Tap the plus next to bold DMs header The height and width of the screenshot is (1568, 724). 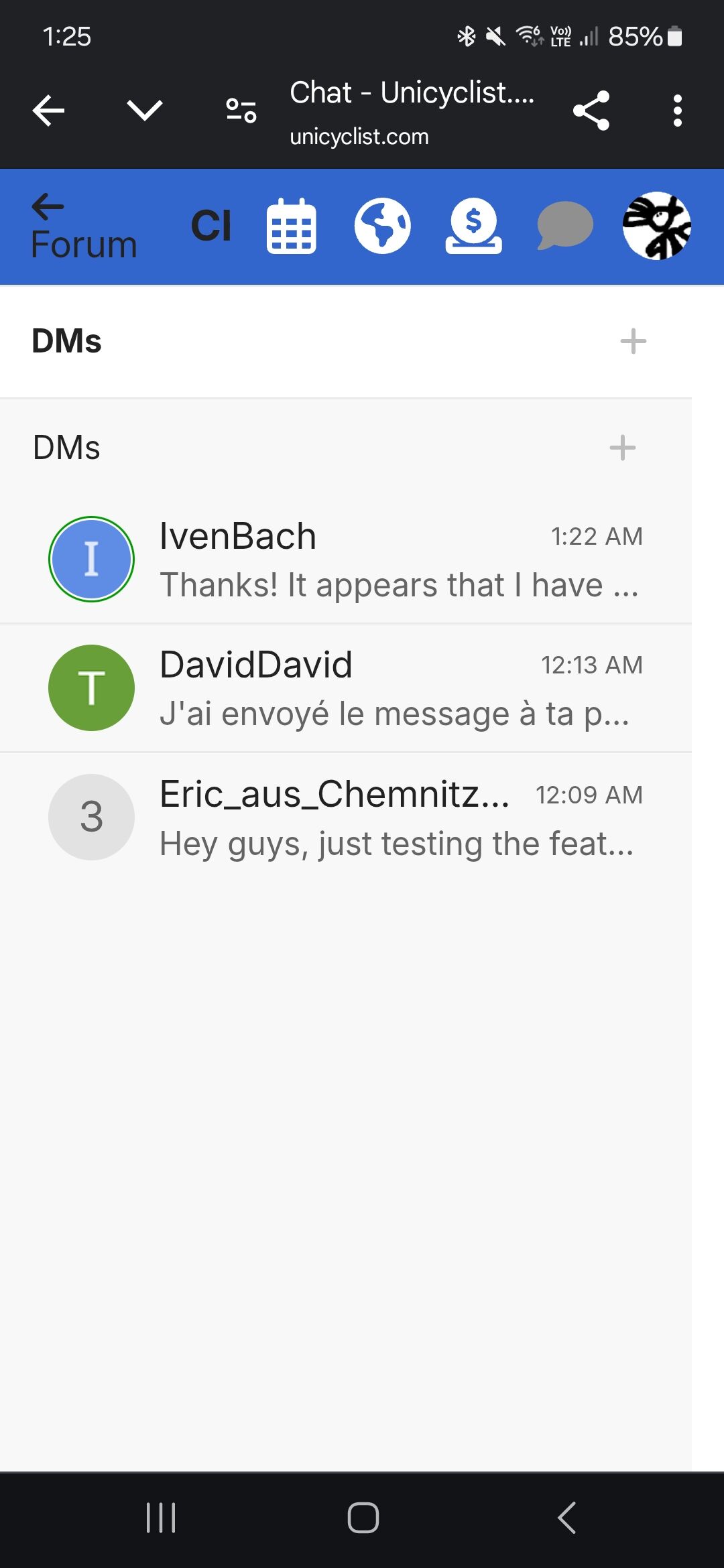click(x=633, y=341)
